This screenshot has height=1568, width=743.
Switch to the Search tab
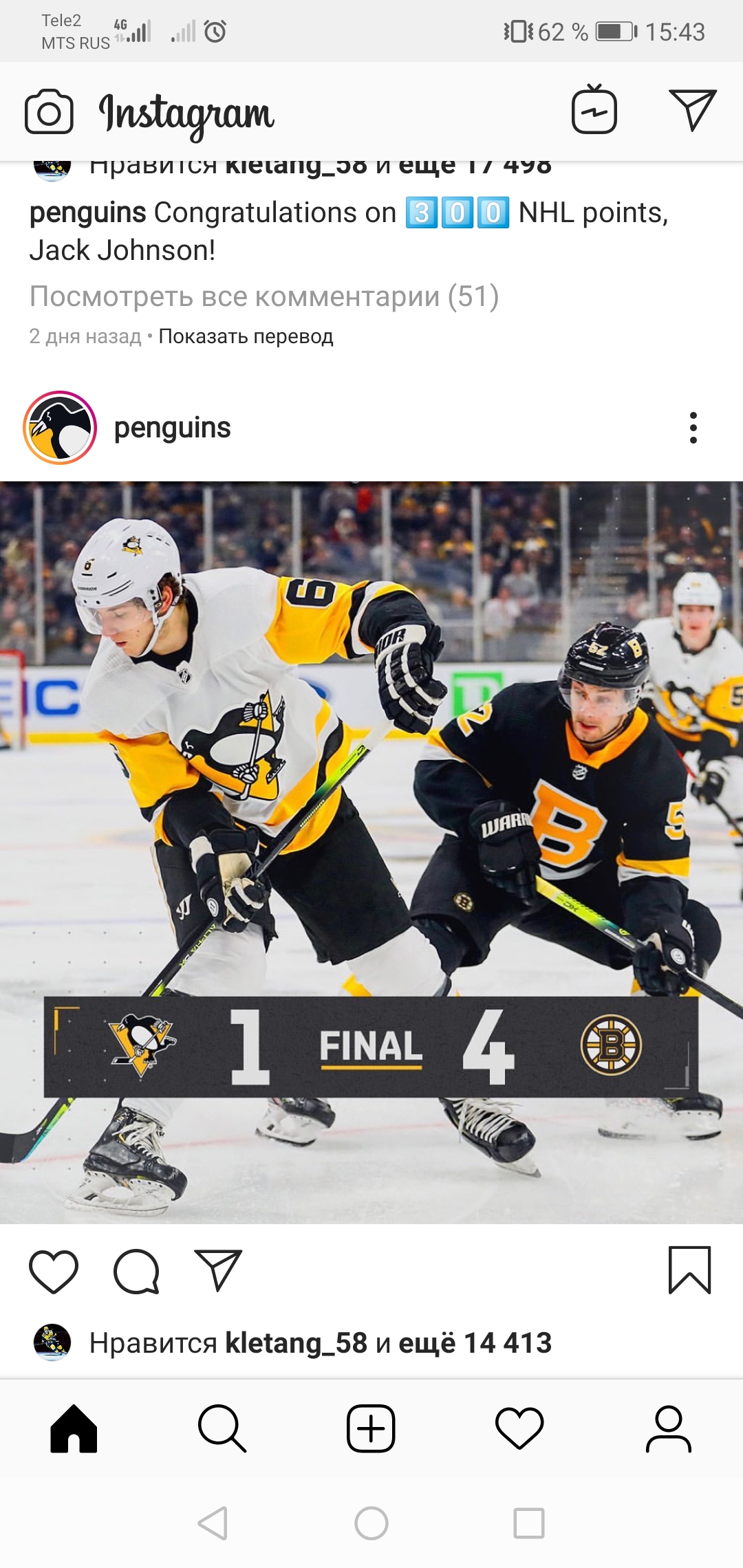pos(222,1429)
